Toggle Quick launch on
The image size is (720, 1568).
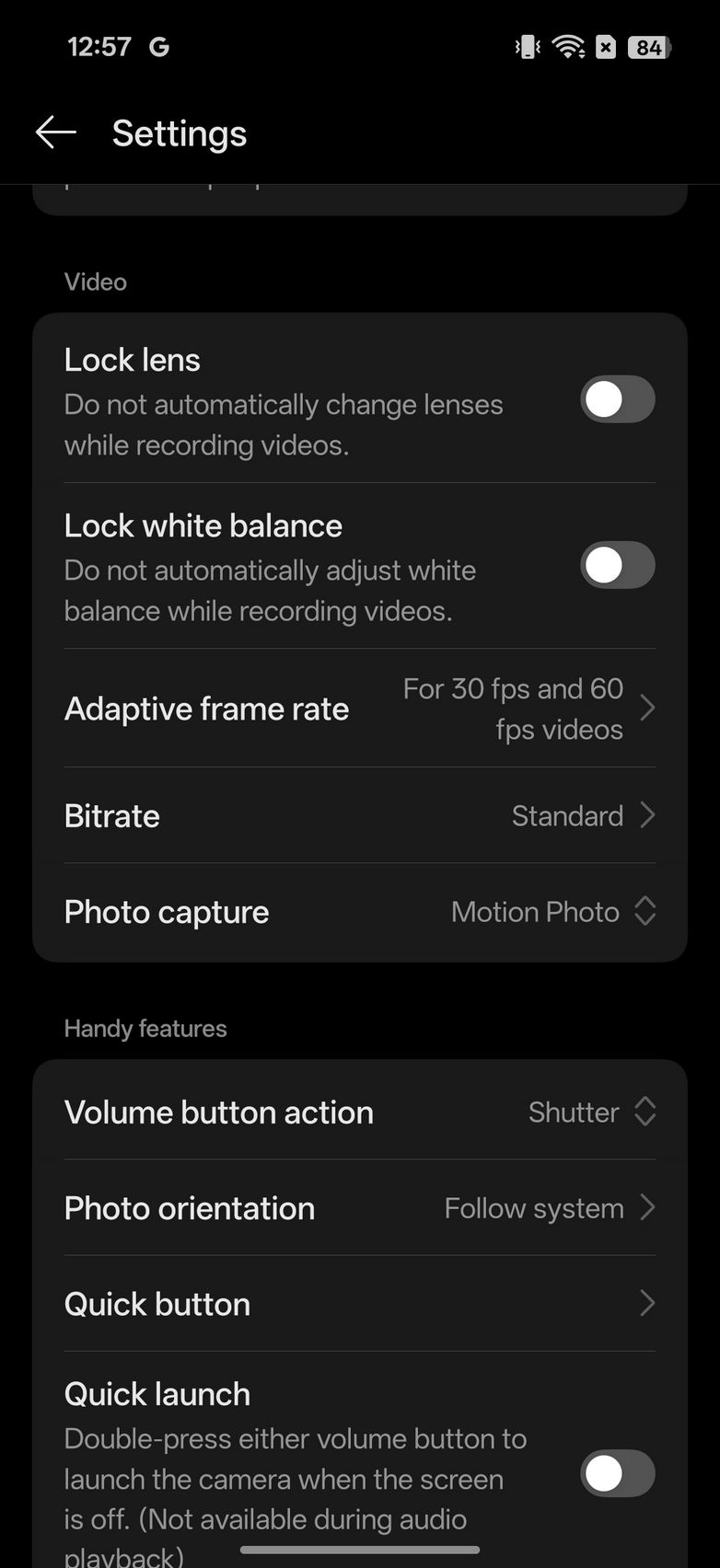pos(617,1473)
